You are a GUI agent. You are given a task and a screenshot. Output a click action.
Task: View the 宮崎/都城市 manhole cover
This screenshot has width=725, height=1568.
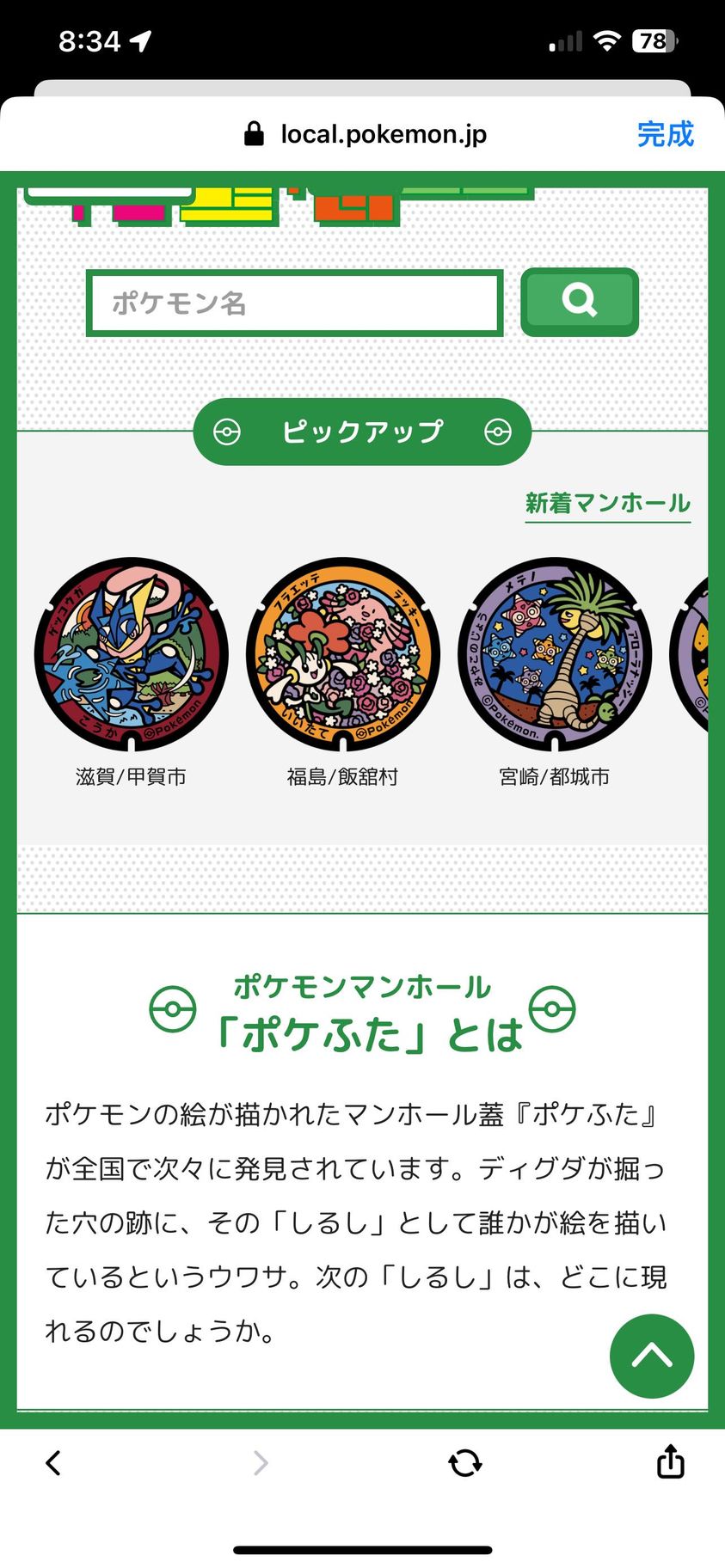tap(554, 655)
